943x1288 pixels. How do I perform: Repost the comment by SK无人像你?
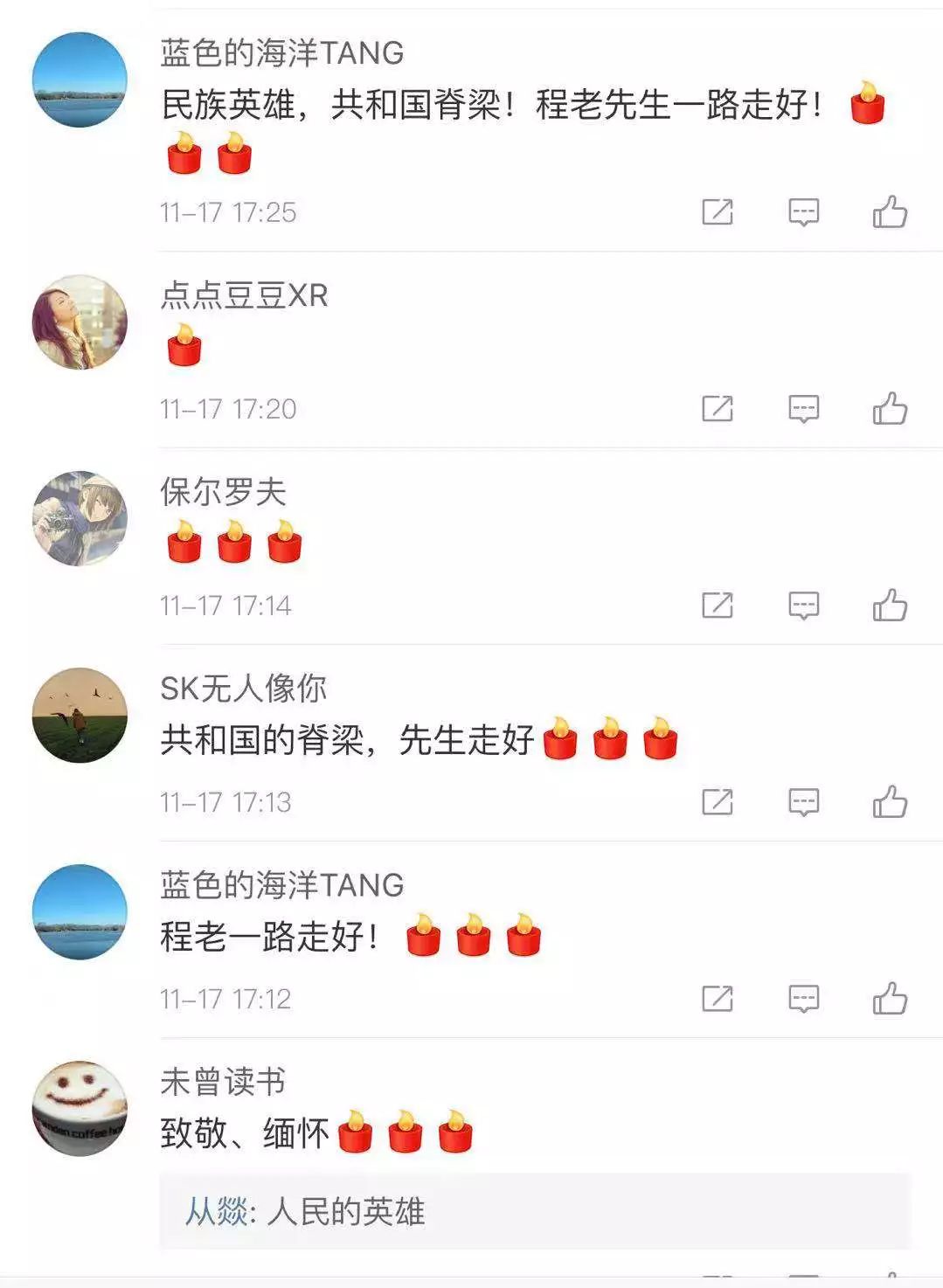[717, 802]
